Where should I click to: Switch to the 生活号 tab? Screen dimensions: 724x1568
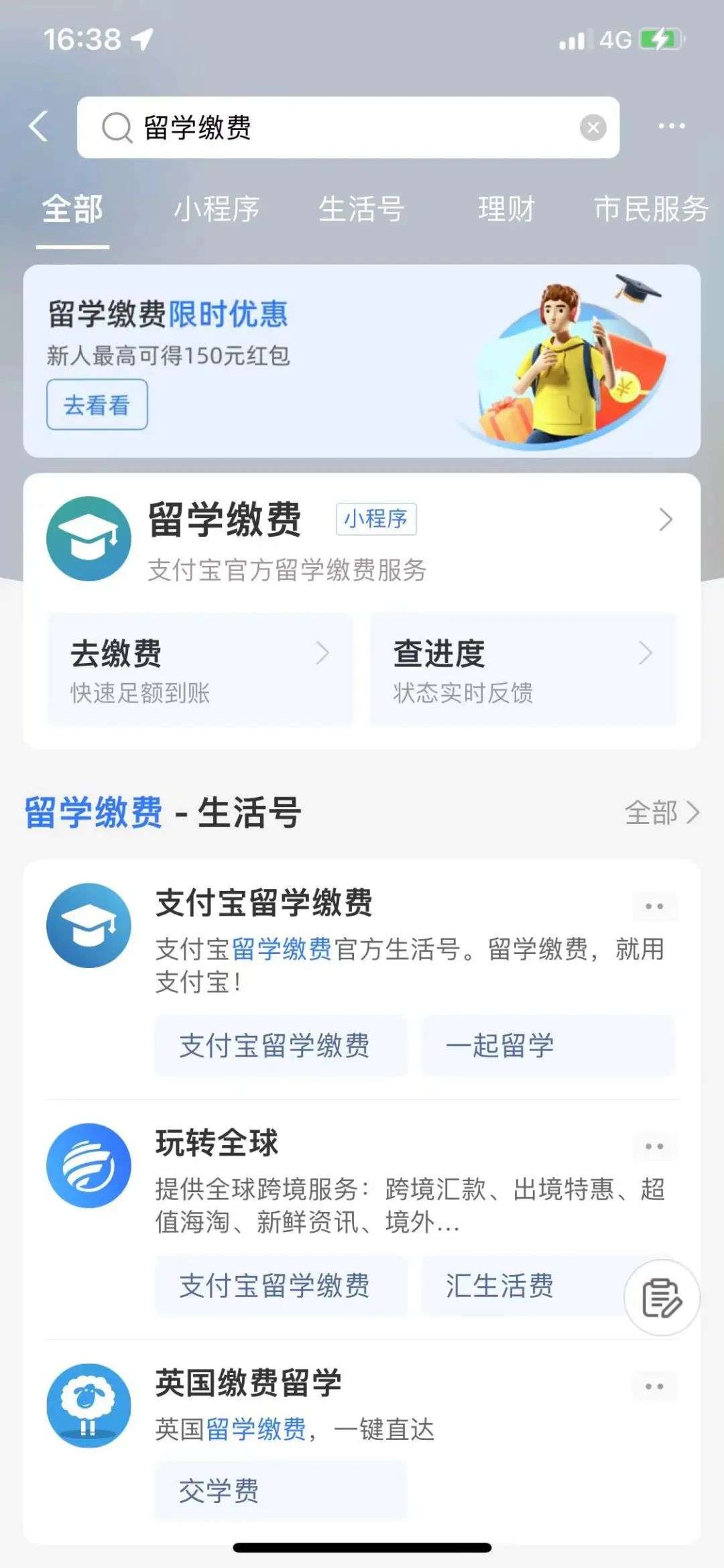pyautogui.click(x=361, y=209)
